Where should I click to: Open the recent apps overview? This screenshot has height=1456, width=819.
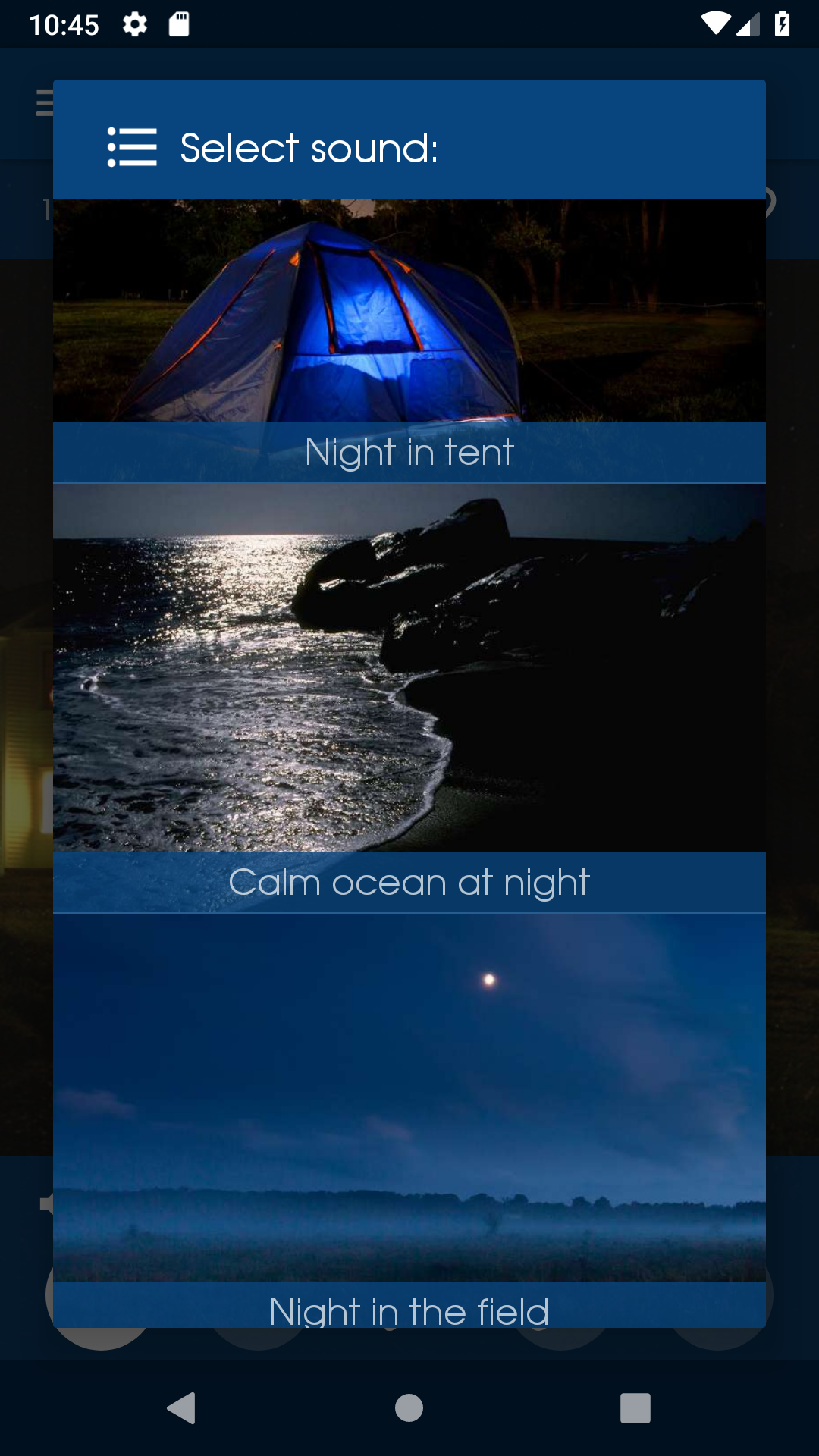635,1408
